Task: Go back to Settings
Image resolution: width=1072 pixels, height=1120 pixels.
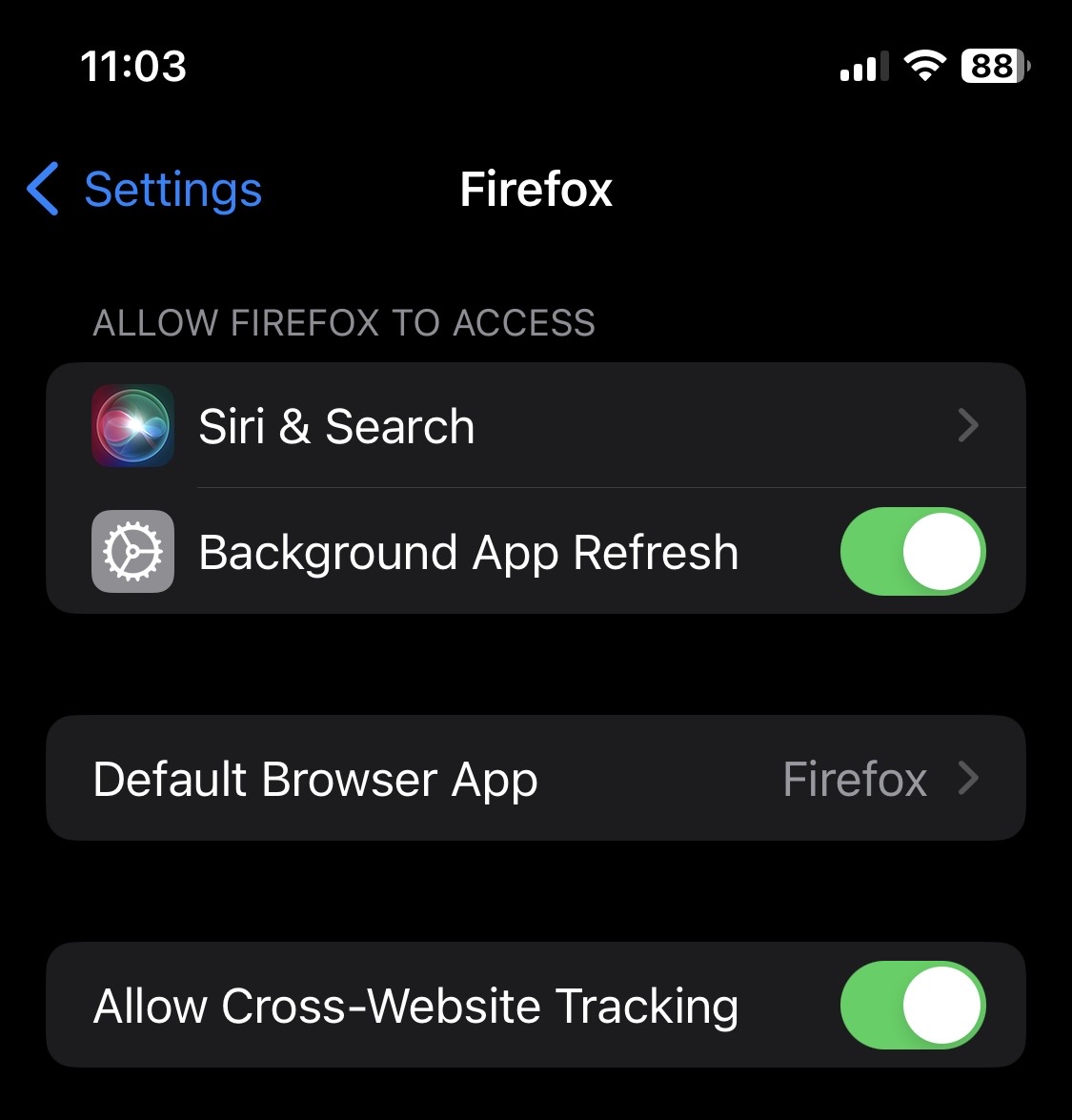Action: click(145, 189)
